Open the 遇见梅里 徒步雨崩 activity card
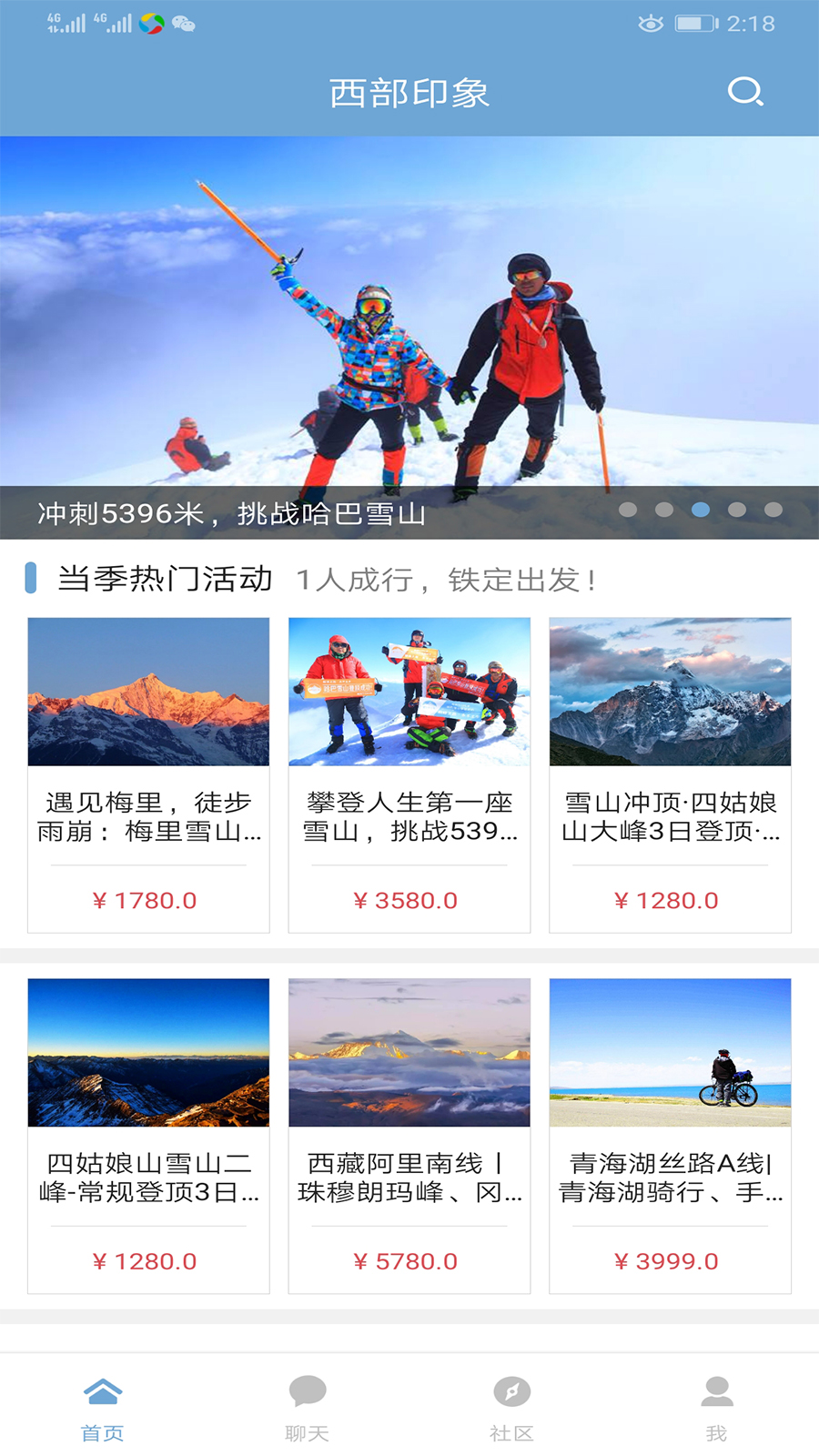819x1456 pixels. (148, 774)
